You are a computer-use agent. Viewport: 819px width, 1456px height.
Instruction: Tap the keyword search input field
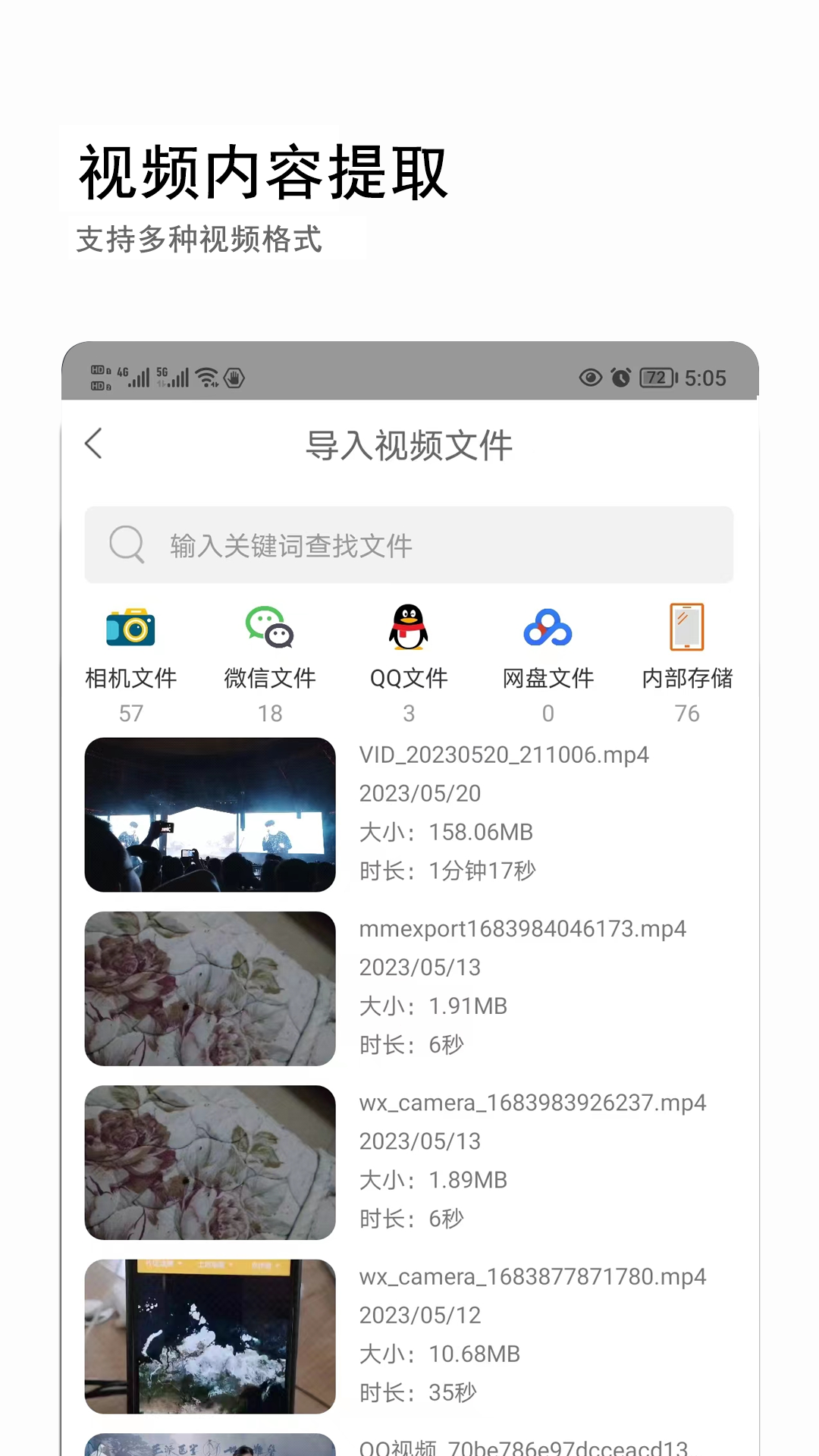409,544
